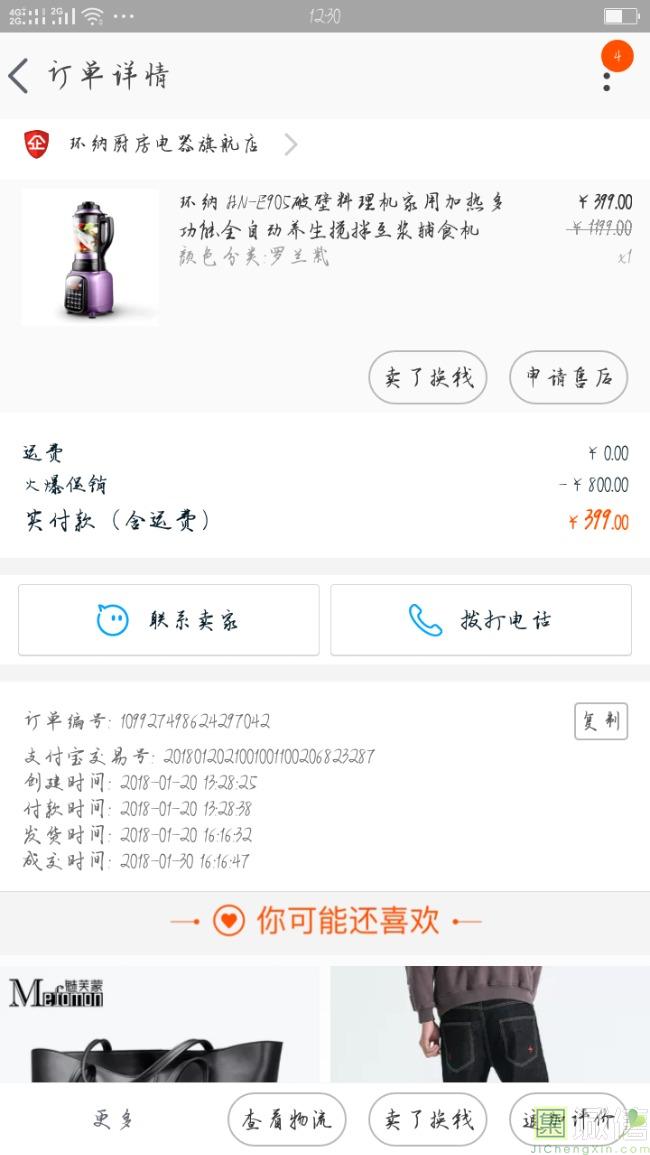Tap 卖了换钱 beside the 申请售后 button
Viewport: 650px width, 1155px height.
click(428, 377)
